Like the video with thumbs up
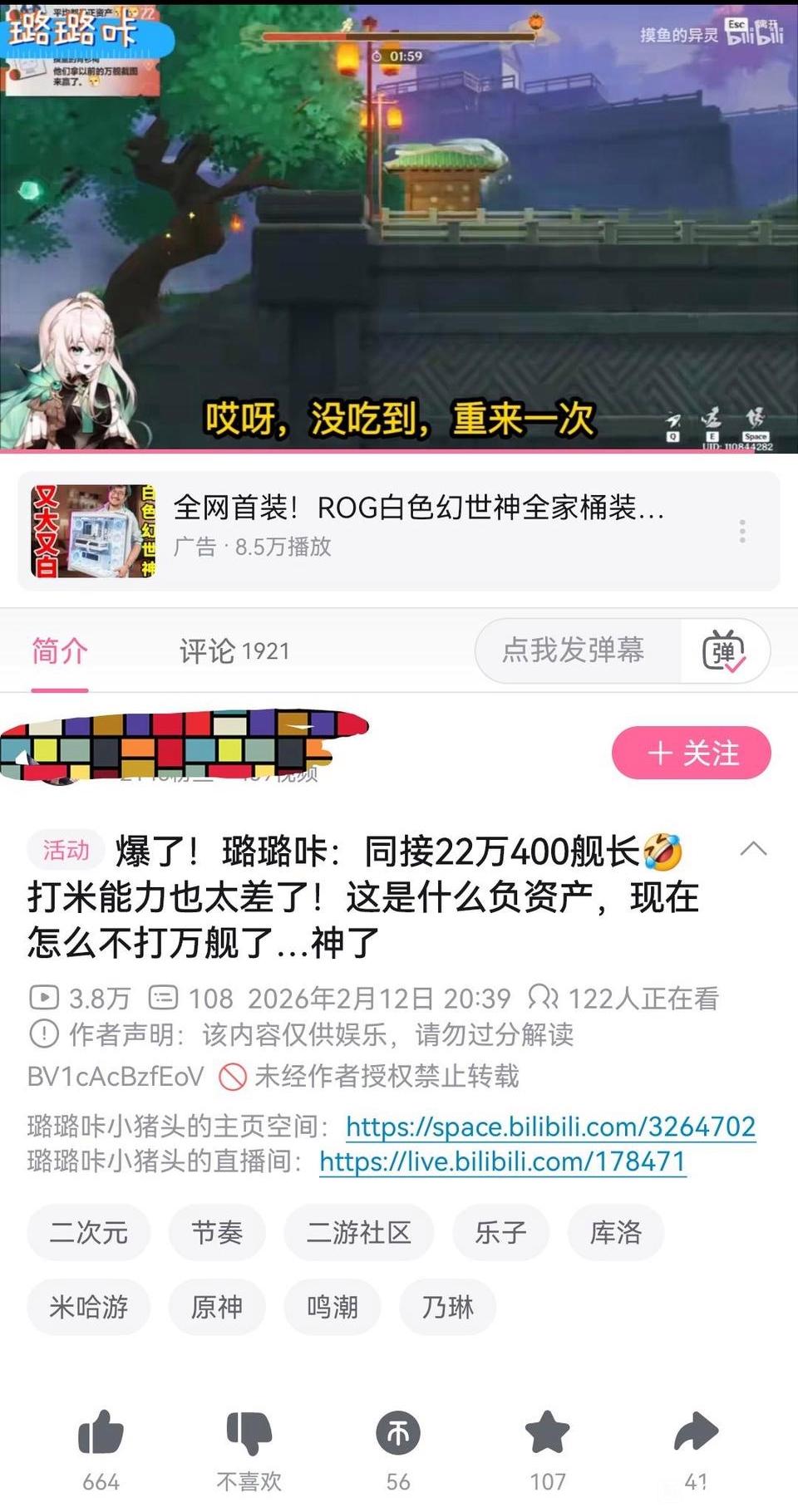Screen dimensions: 798x1512 click(x=101, y=1433)
